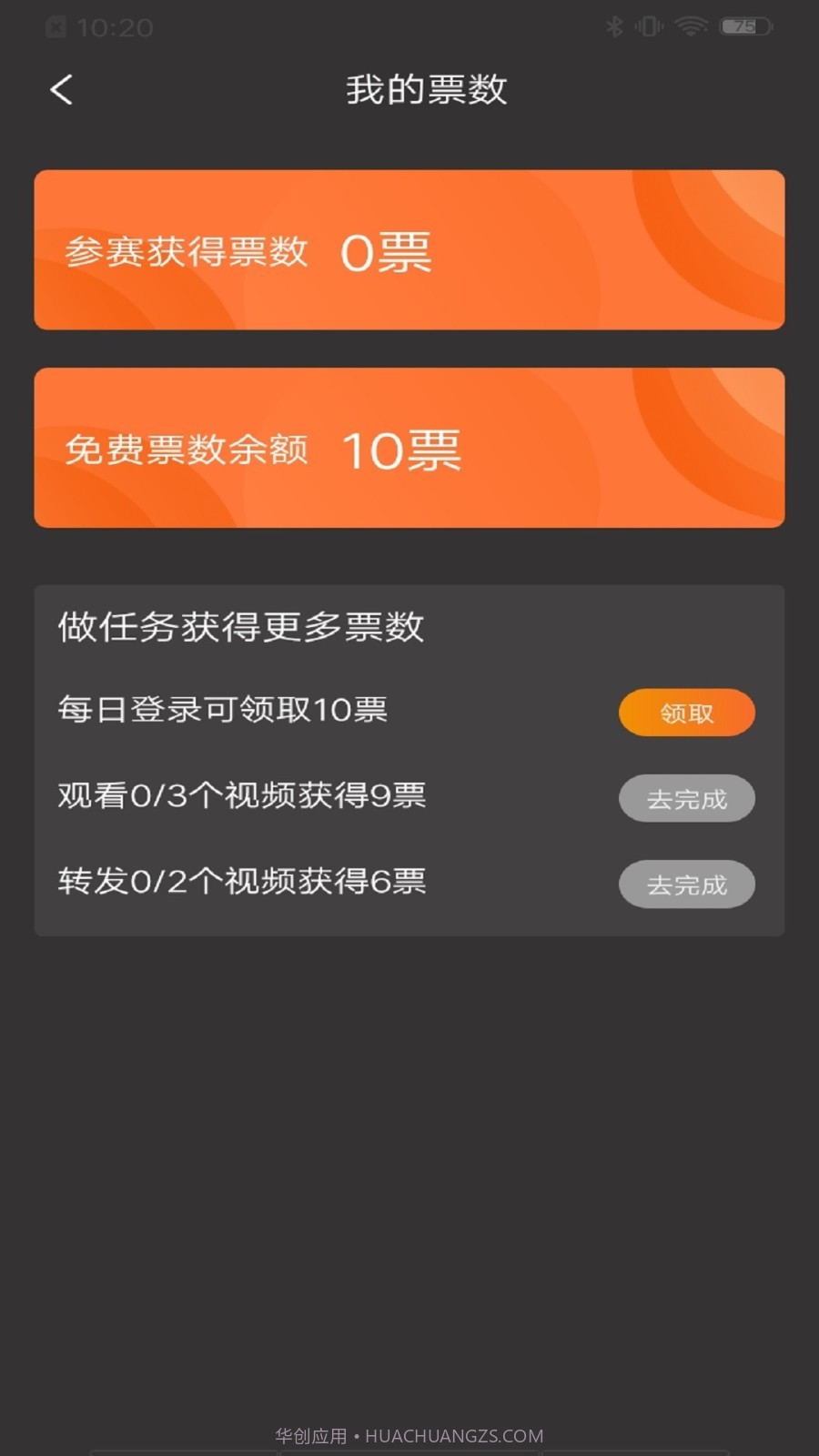
Task: Tap the 领取 claim button
Action: point(686,713)
